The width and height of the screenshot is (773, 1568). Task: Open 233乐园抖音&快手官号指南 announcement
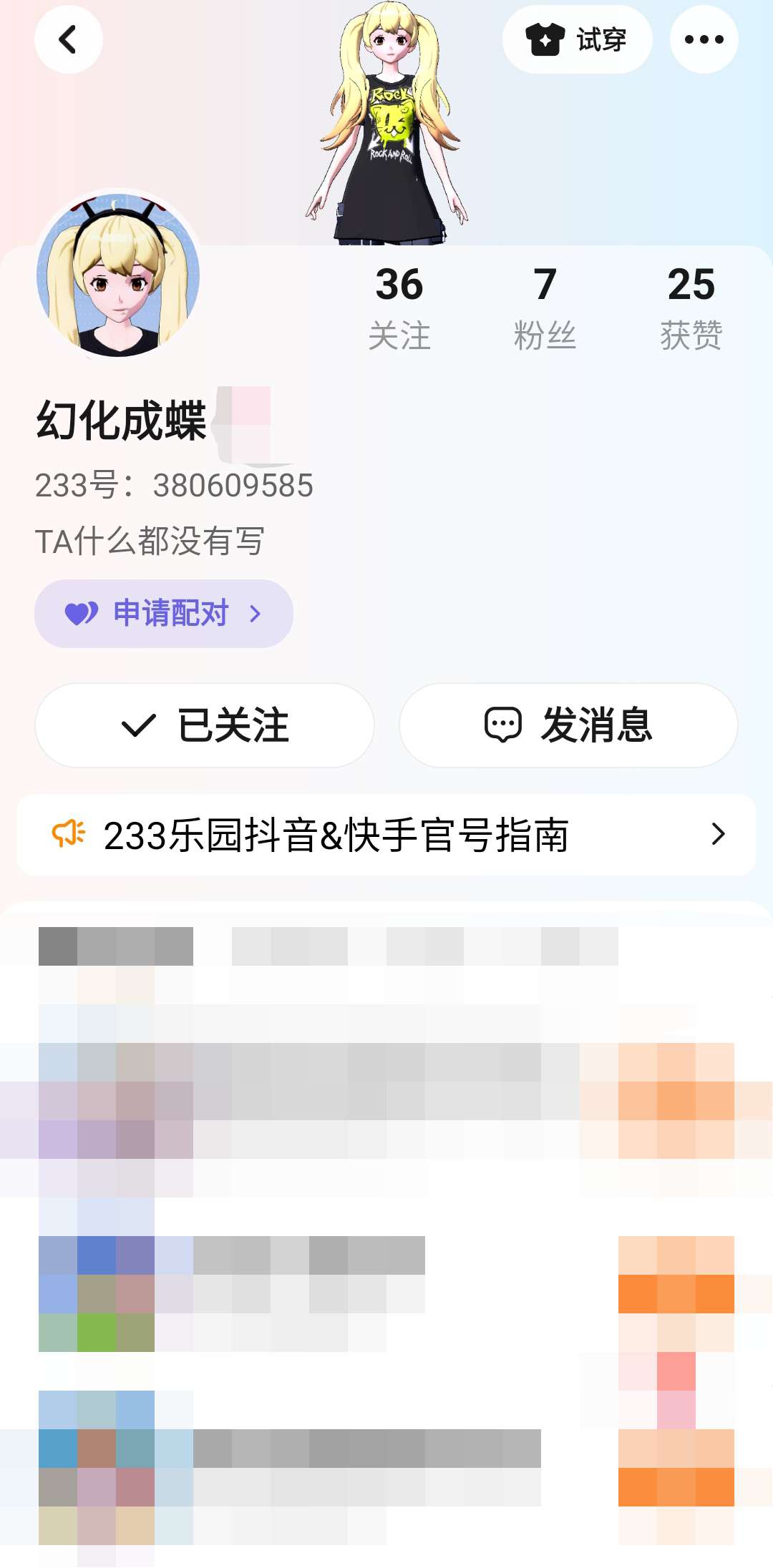[x=386, y=835]
